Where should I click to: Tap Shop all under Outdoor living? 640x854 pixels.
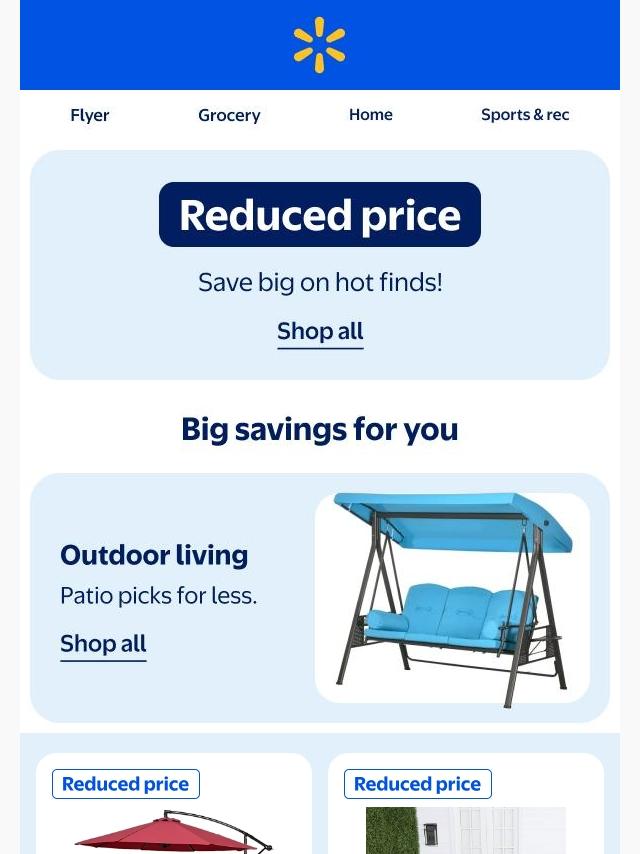click(x=103, y=644)
